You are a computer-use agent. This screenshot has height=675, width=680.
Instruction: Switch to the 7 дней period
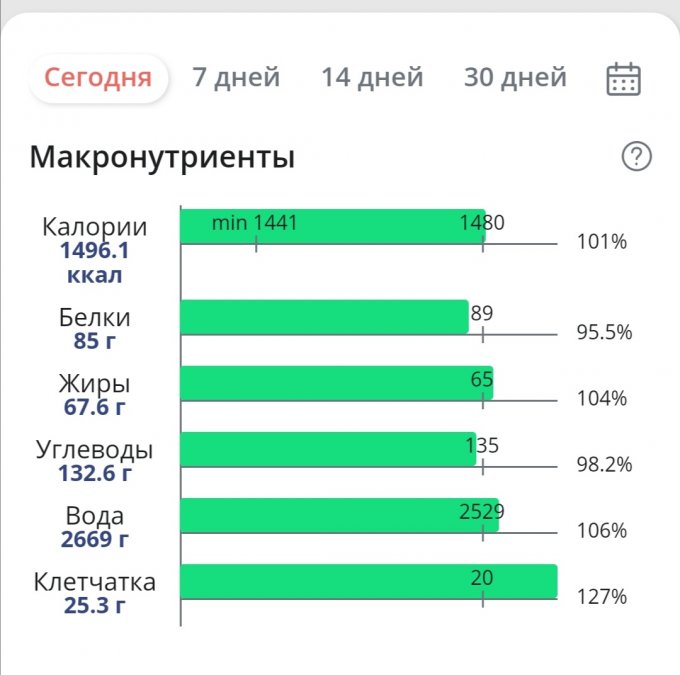(x=236, y=78)
